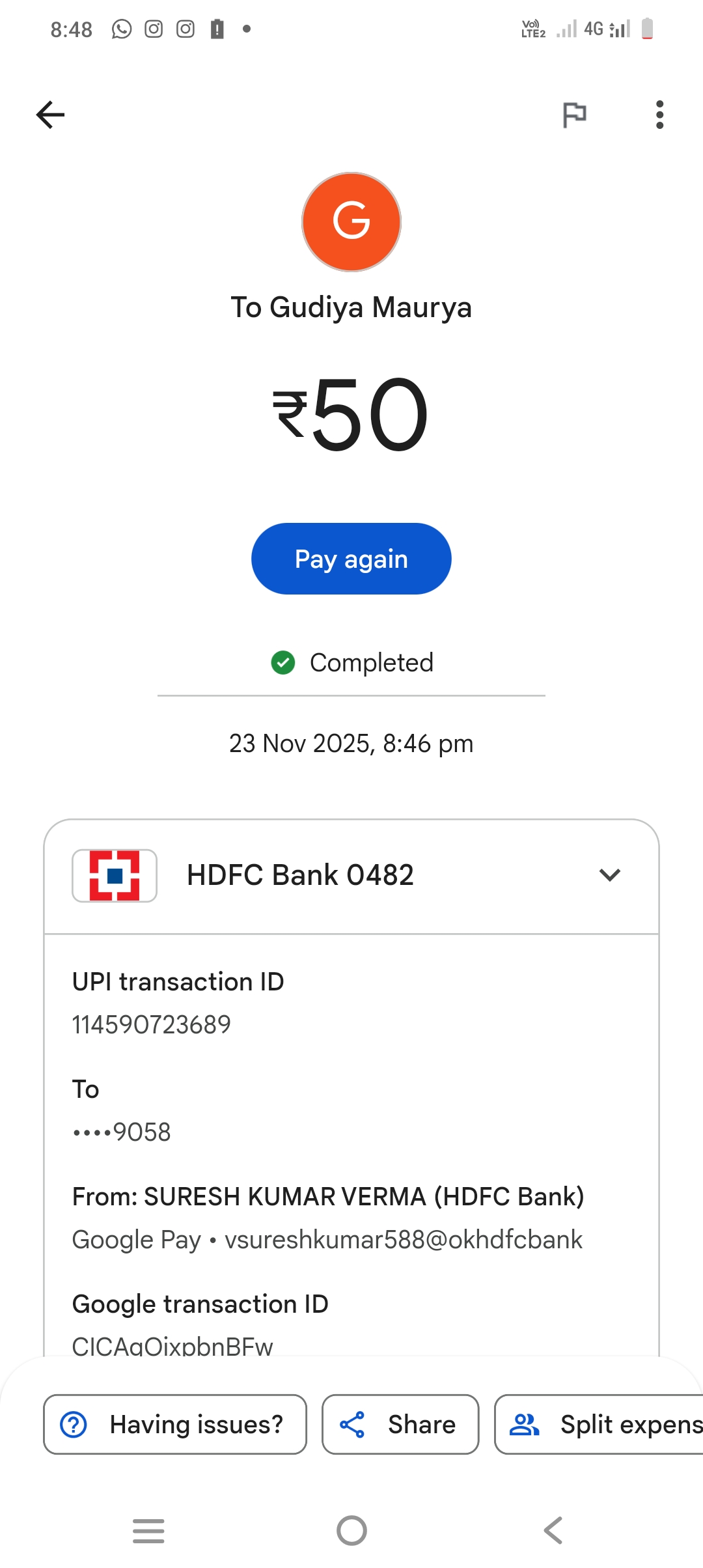
Task: Report this payment with the flag icon
Action: pos(574,115)
